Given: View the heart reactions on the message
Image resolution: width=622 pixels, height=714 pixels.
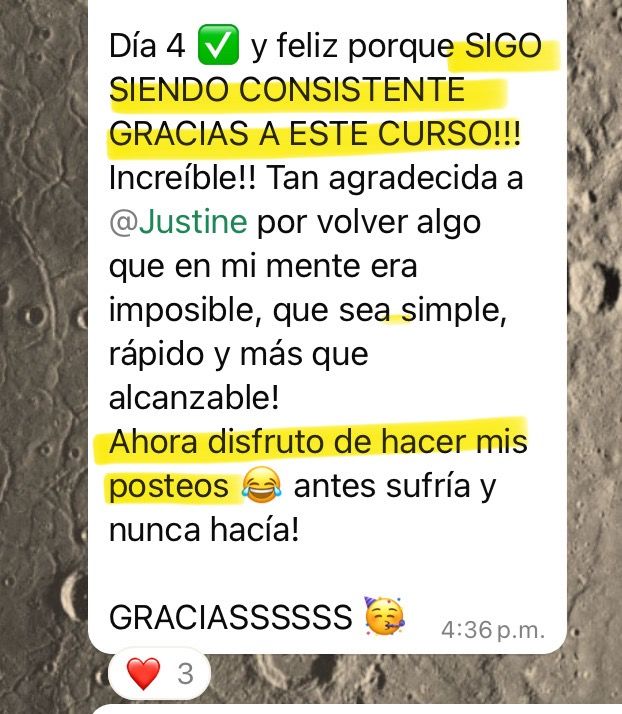Looking at the screenshot, I should (159, 674).
